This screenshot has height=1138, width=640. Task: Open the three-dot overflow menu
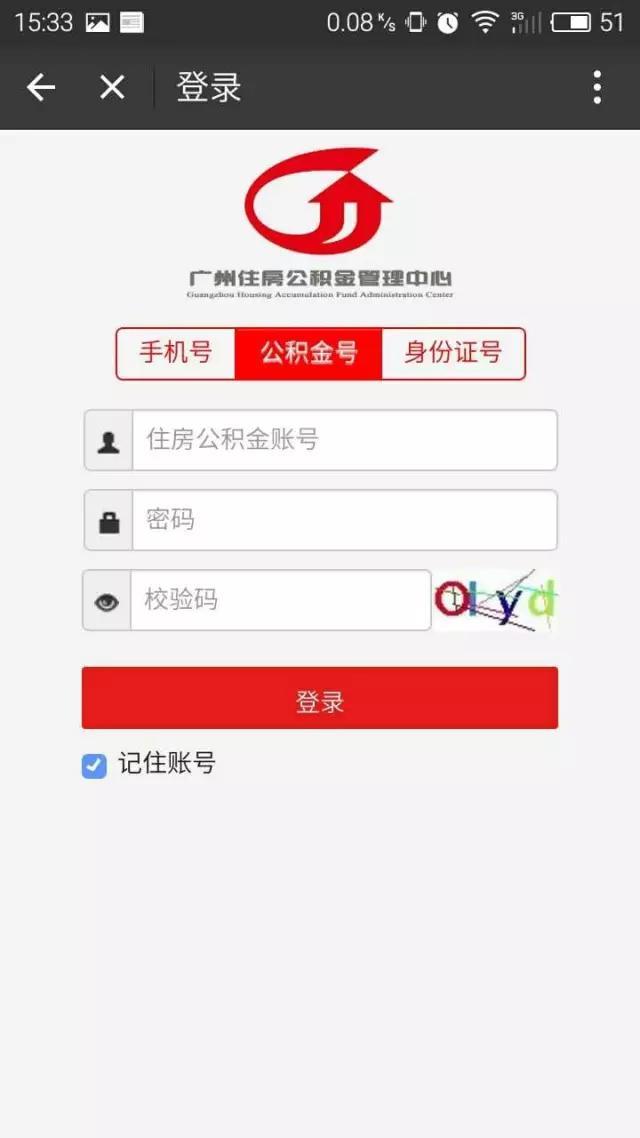pyautogui.click(x=596, y=88)
